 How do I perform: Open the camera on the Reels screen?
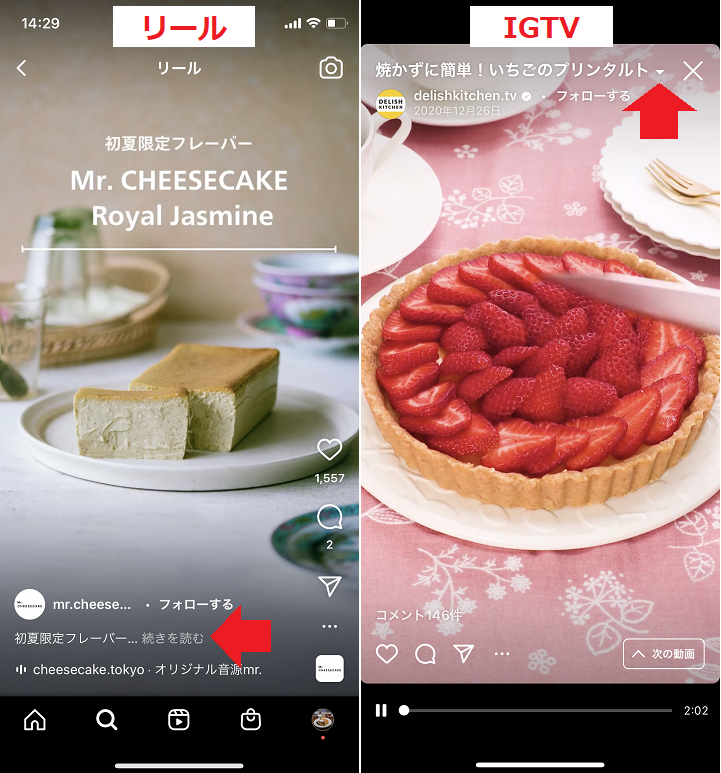coord(330,68)
